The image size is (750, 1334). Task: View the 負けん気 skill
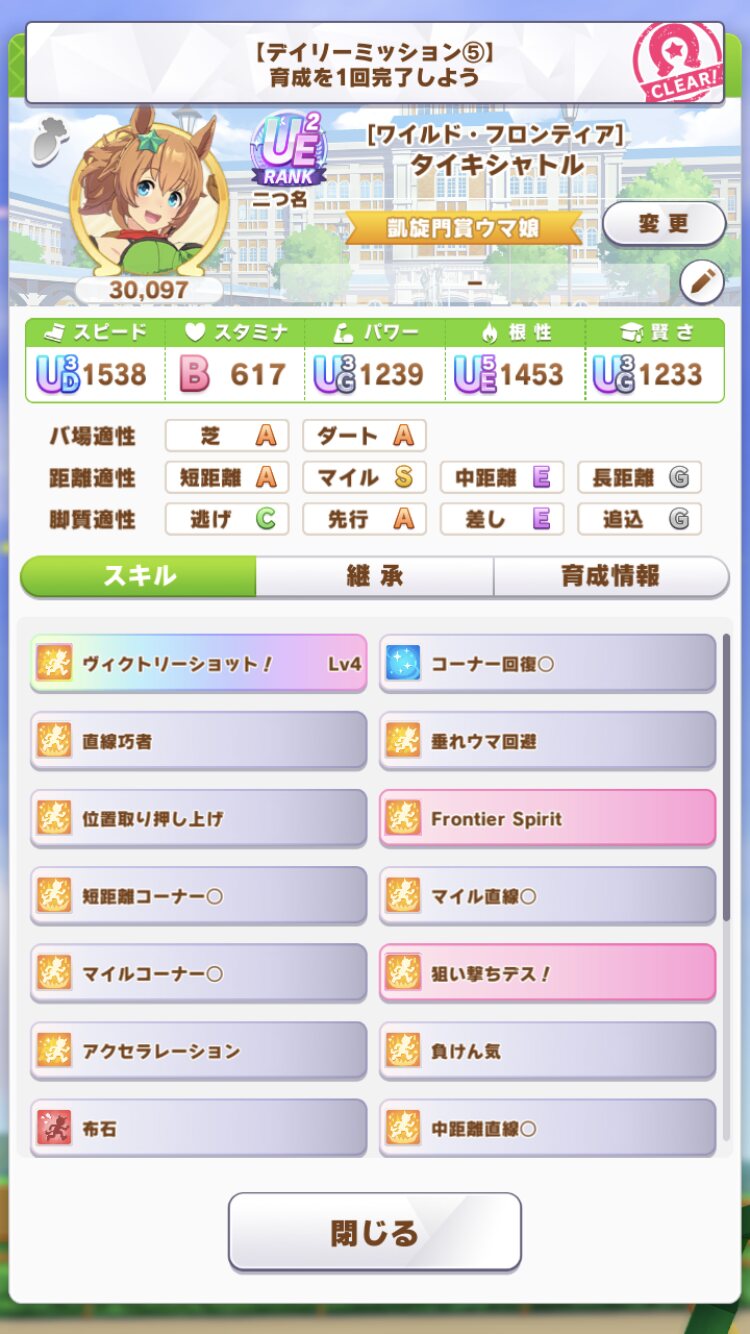click(x=547, y=1051)
